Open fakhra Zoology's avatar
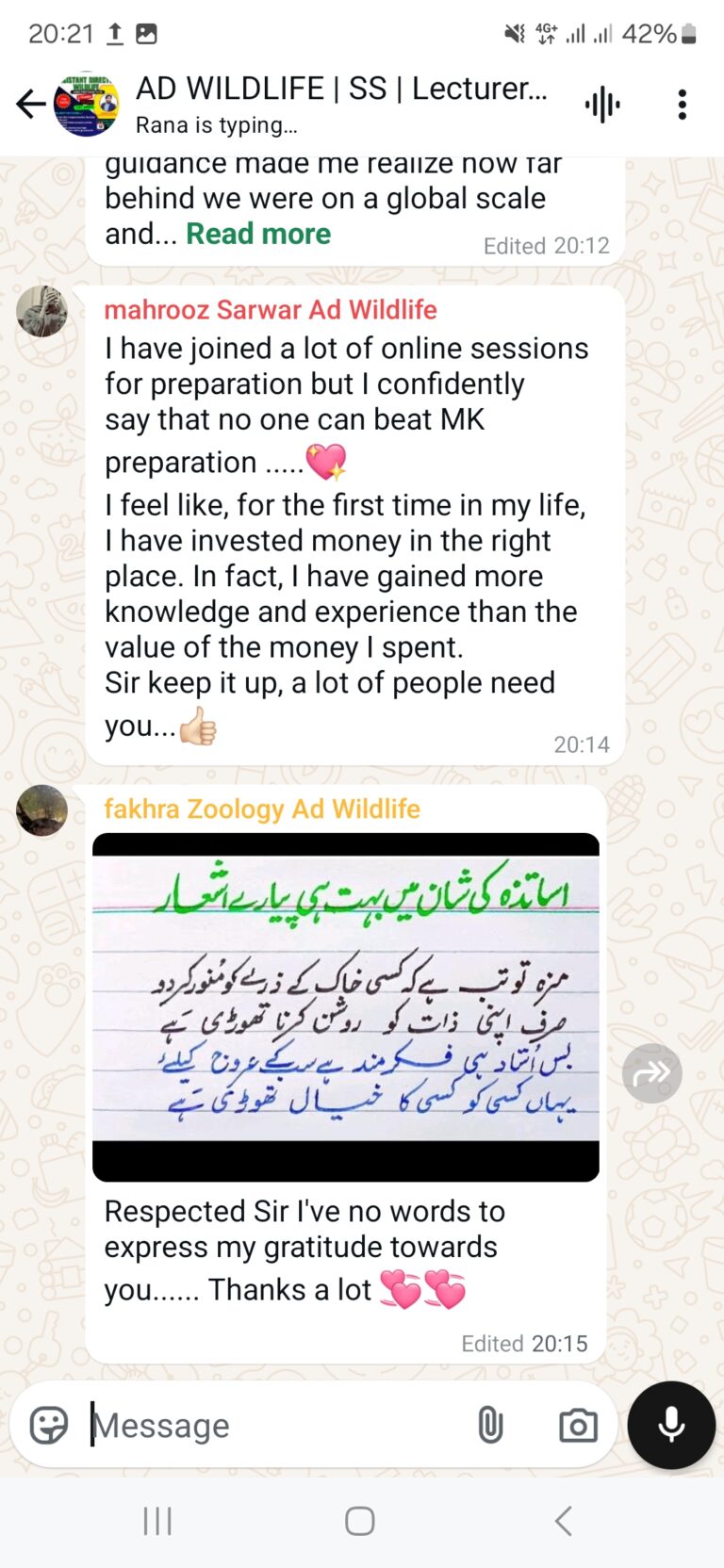The image size is (724, 1568). tap(42, 809)
